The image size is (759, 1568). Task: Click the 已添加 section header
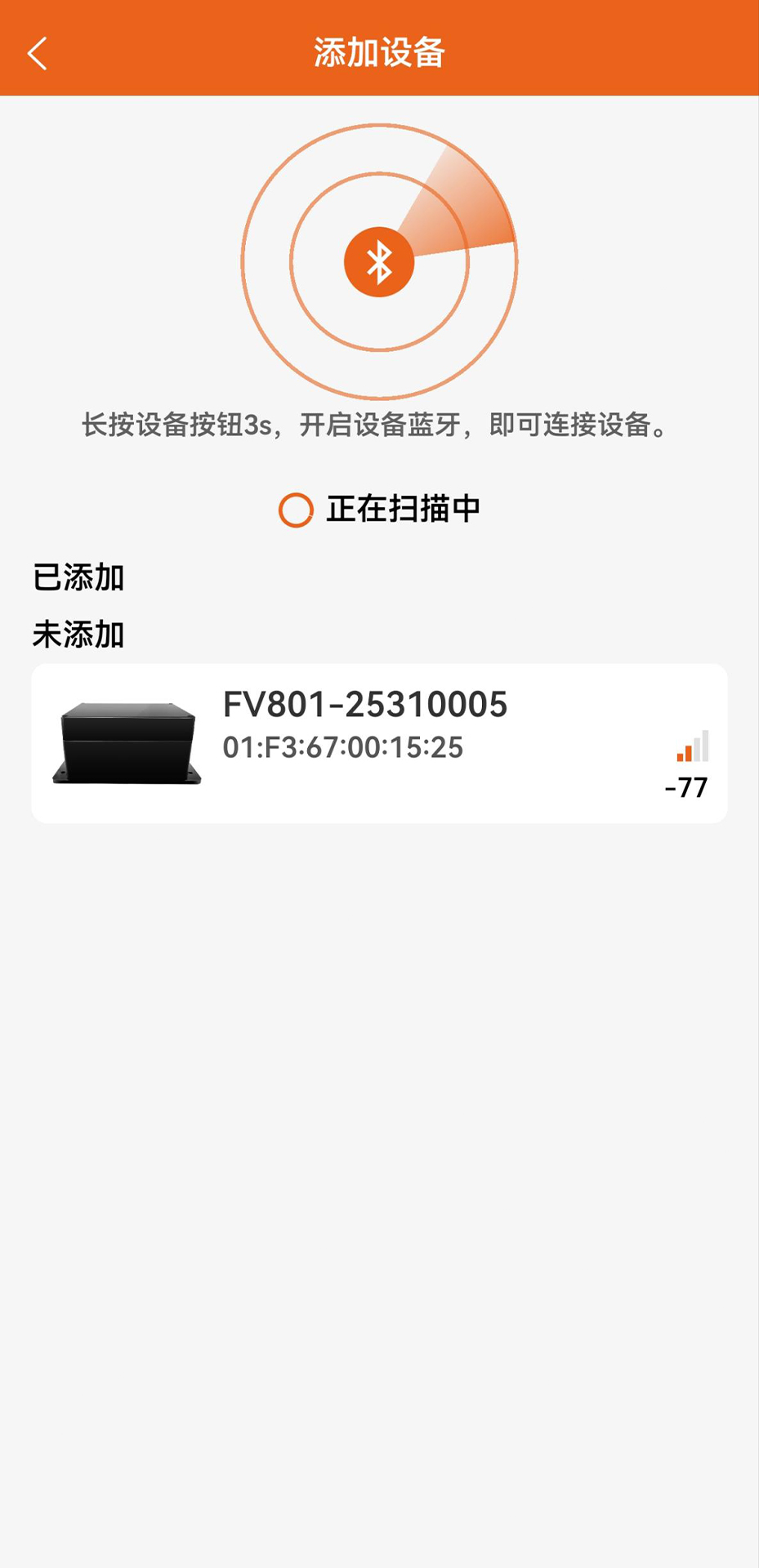coord(78,577)
